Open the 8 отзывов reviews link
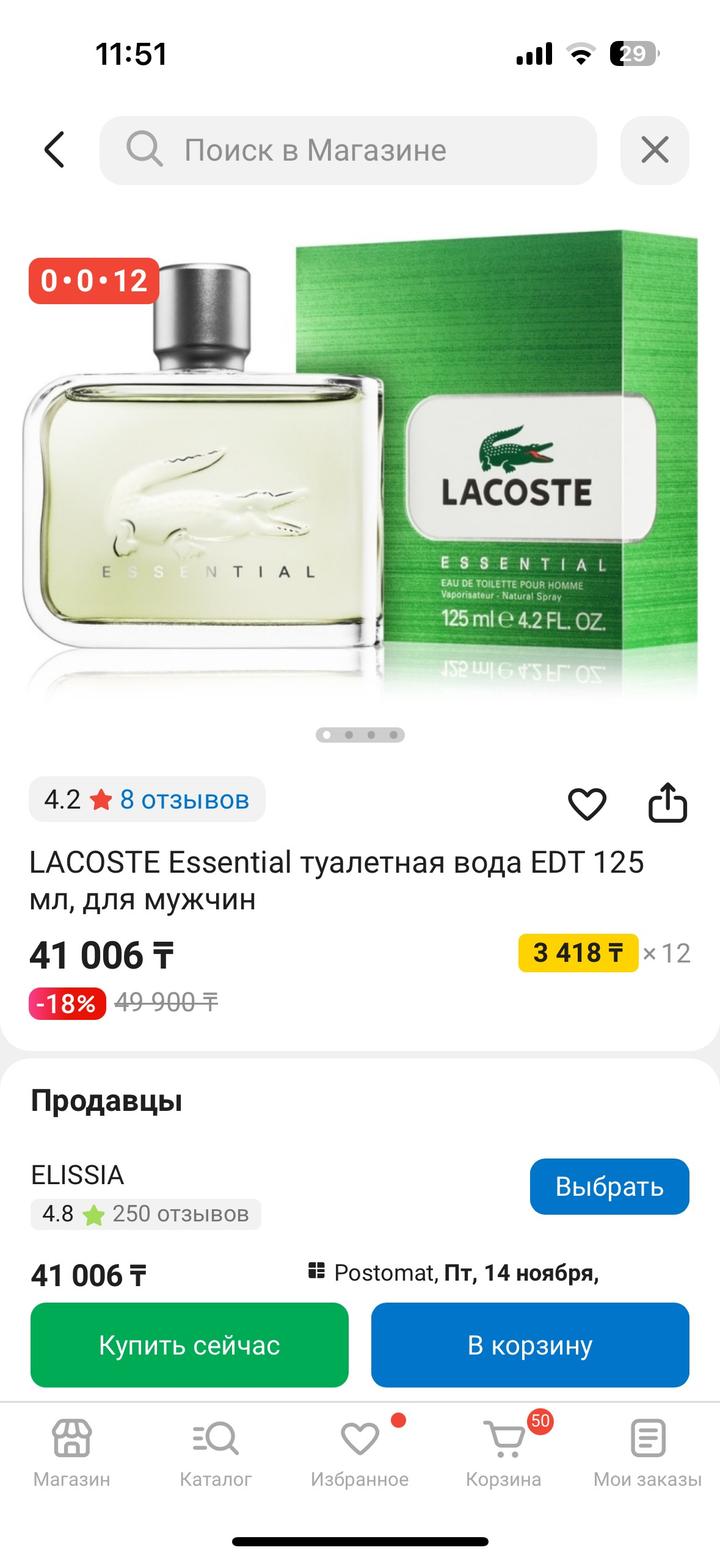Image resolution: width=720 pixels, height=1561 pixels. tap(184, 799)
